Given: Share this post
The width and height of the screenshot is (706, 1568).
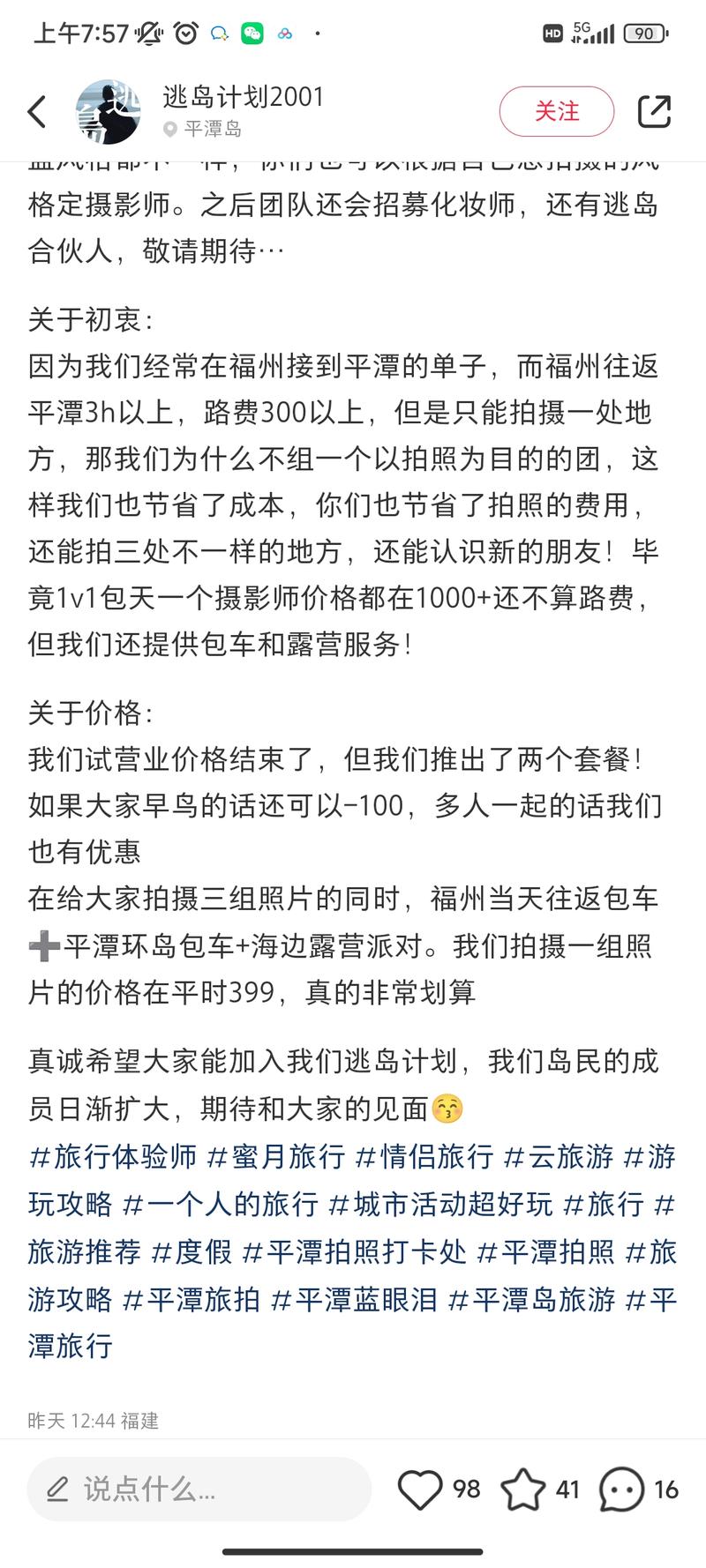Looking at the screenshot, I should pos(654,112).
